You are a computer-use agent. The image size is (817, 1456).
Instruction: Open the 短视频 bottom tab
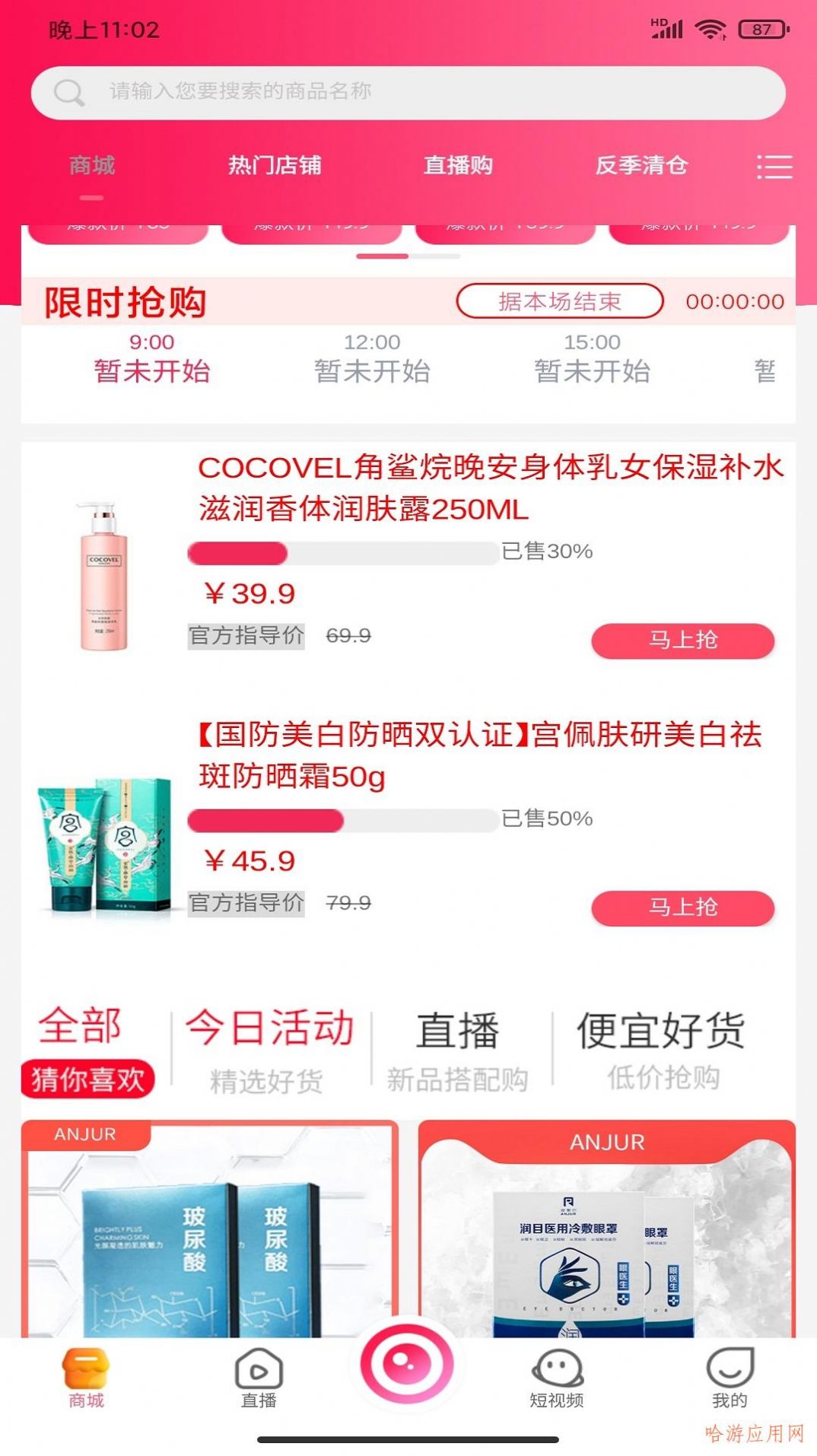pos(557,1378)
